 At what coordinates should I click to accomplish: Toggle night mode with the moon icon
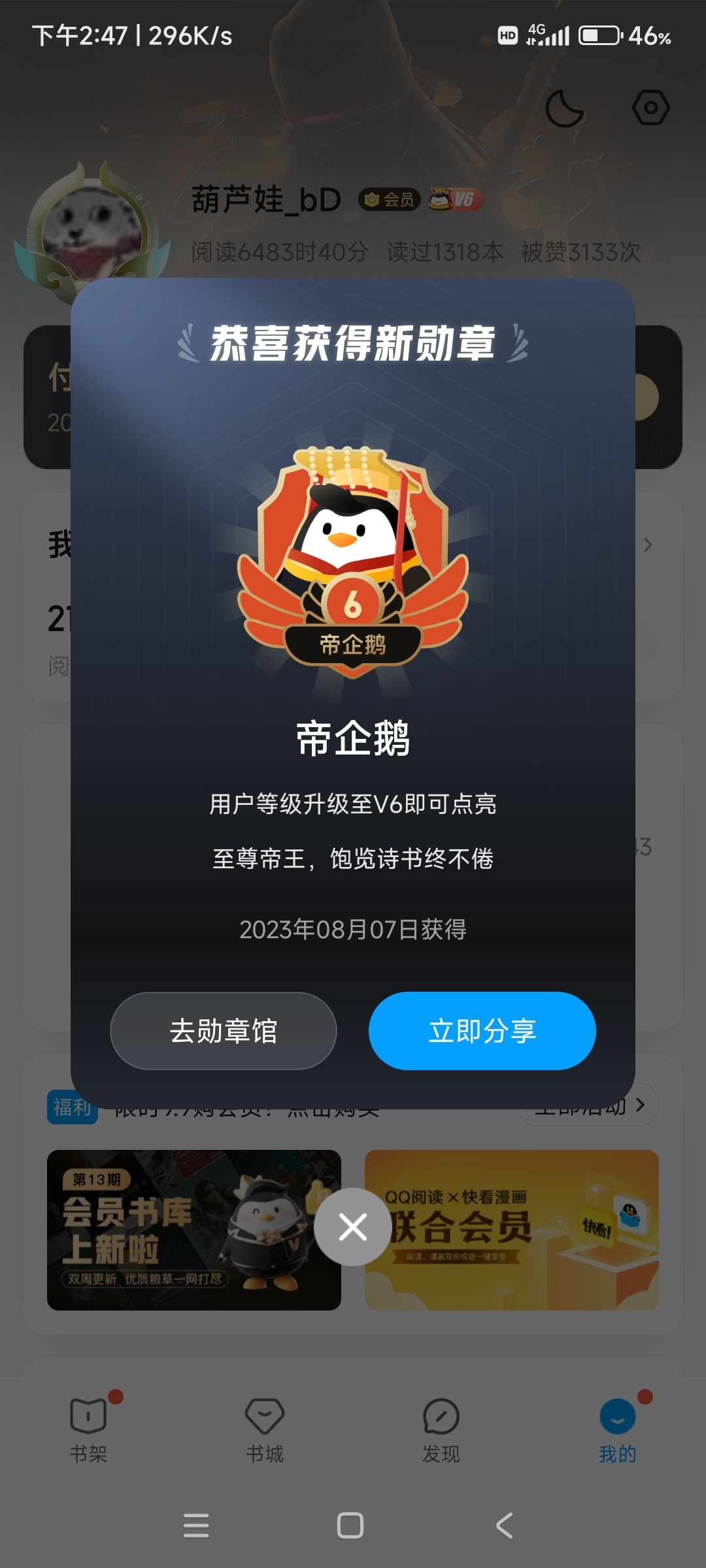(x=564, y=108)
